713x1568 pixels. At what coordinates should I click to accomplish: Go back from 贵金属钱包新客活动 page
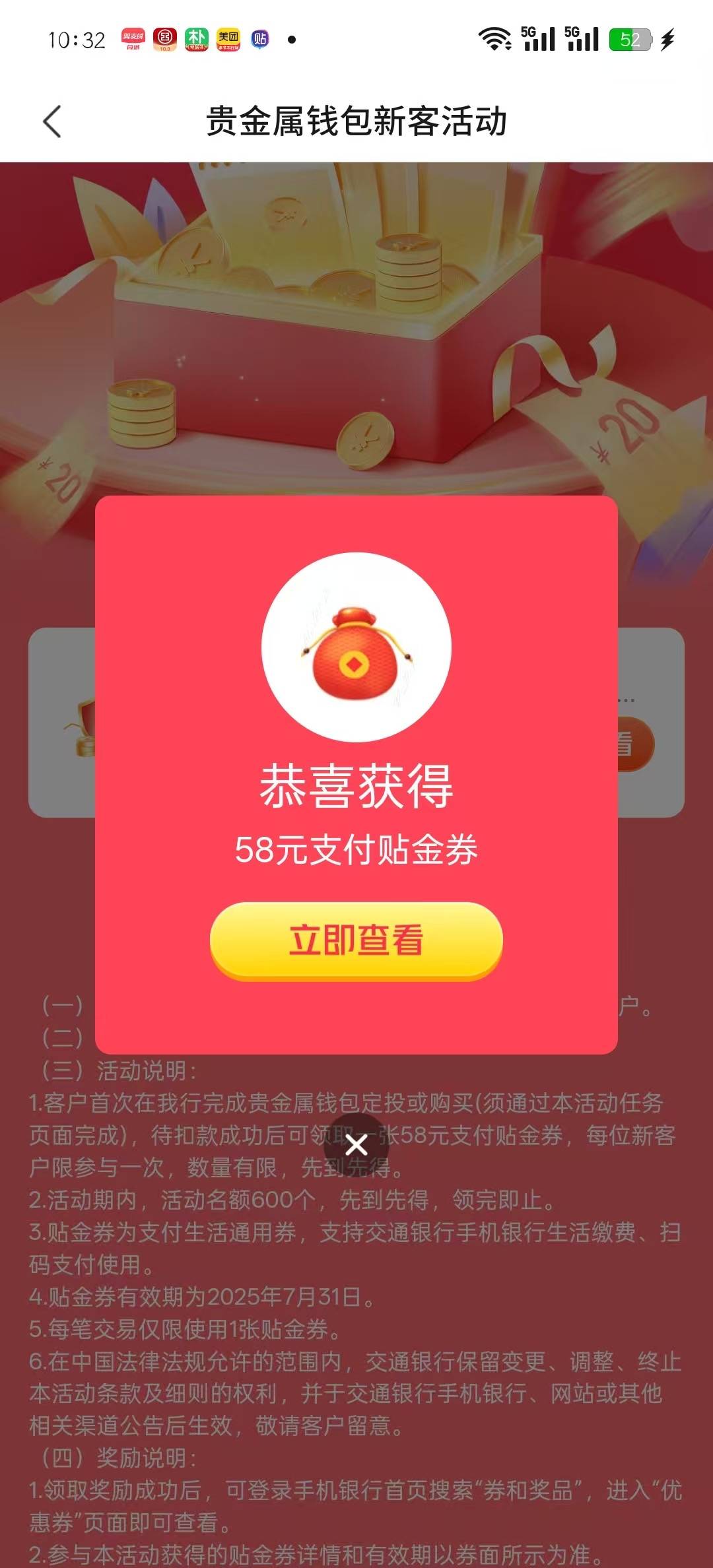(x=52, y=121)
